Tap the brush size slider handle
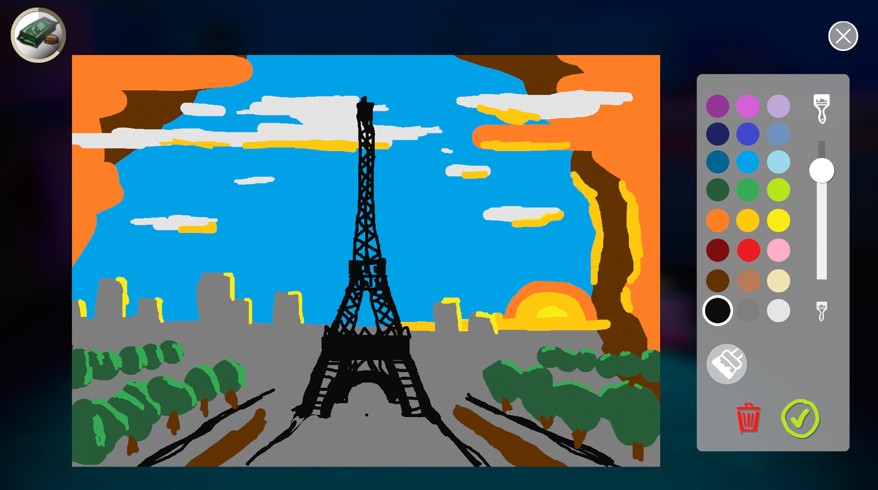 821,171
